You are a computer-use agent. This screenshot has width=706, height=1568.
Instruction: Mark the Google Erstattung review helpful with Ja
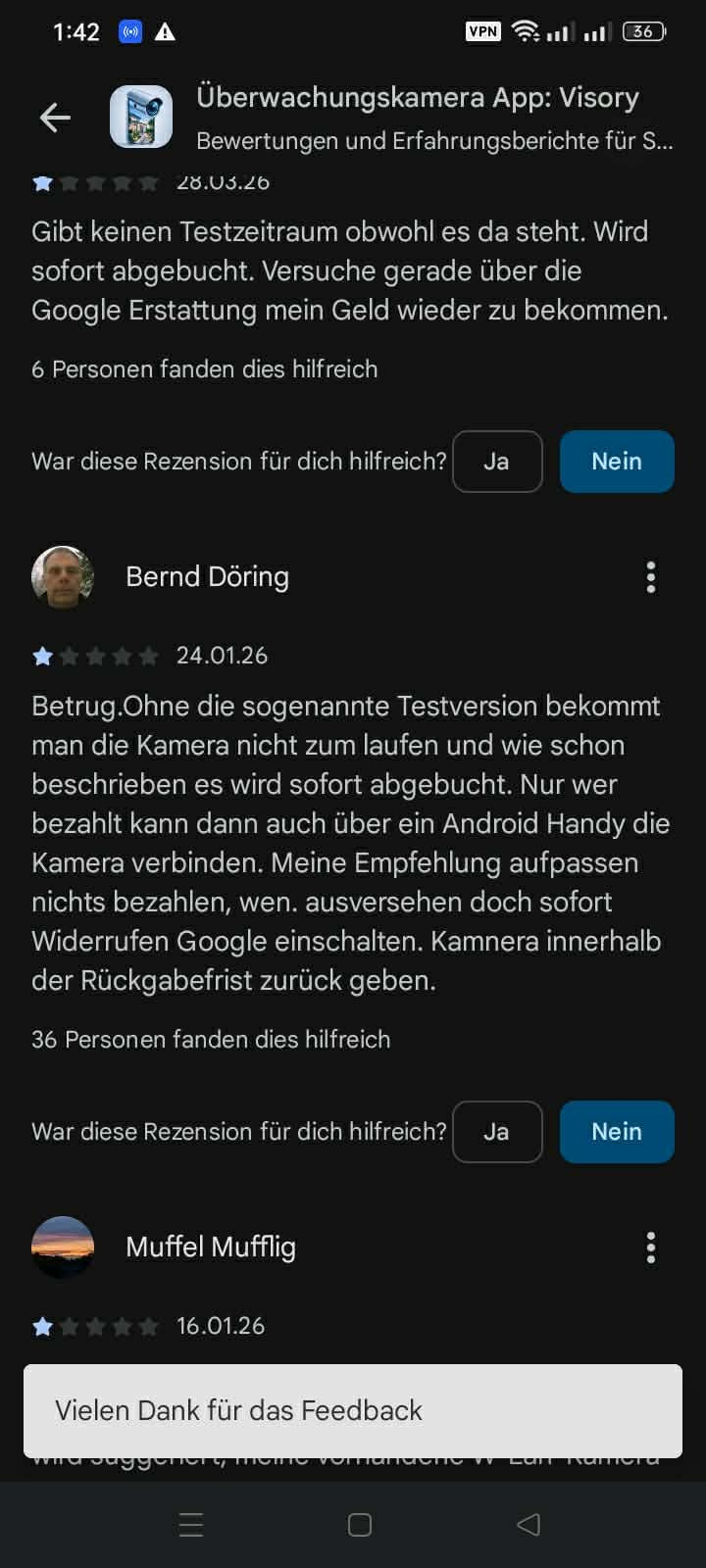[497, 462]
